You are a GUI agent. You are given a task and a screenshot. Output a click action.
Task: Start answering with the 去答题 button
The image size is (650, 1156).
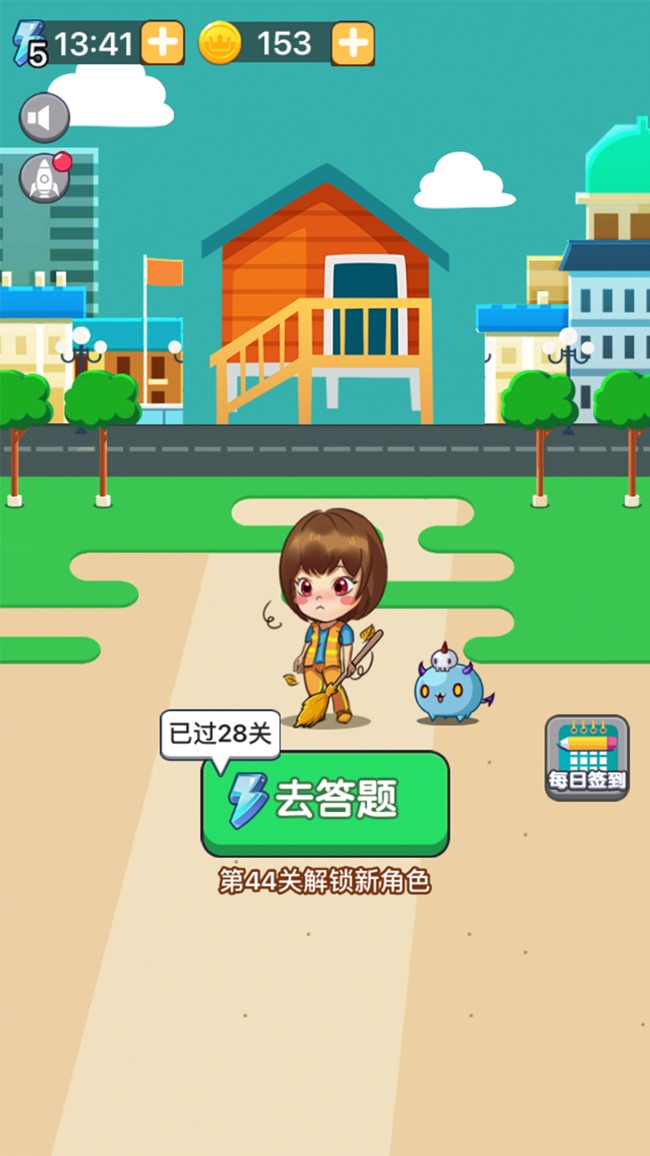325,802
